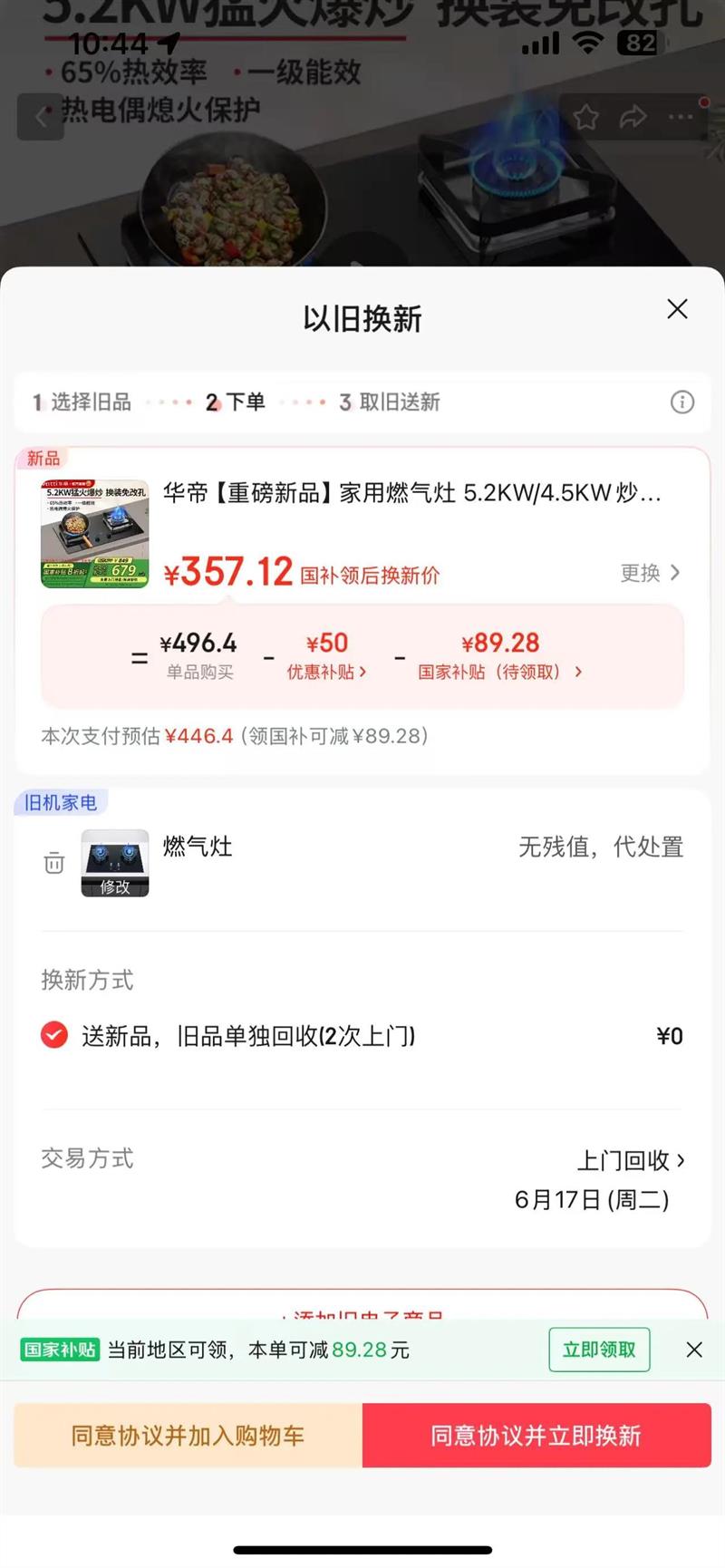Dismiss the 国家补贴 banner
Screen dimensions: 725x1568
point(694,1350)
